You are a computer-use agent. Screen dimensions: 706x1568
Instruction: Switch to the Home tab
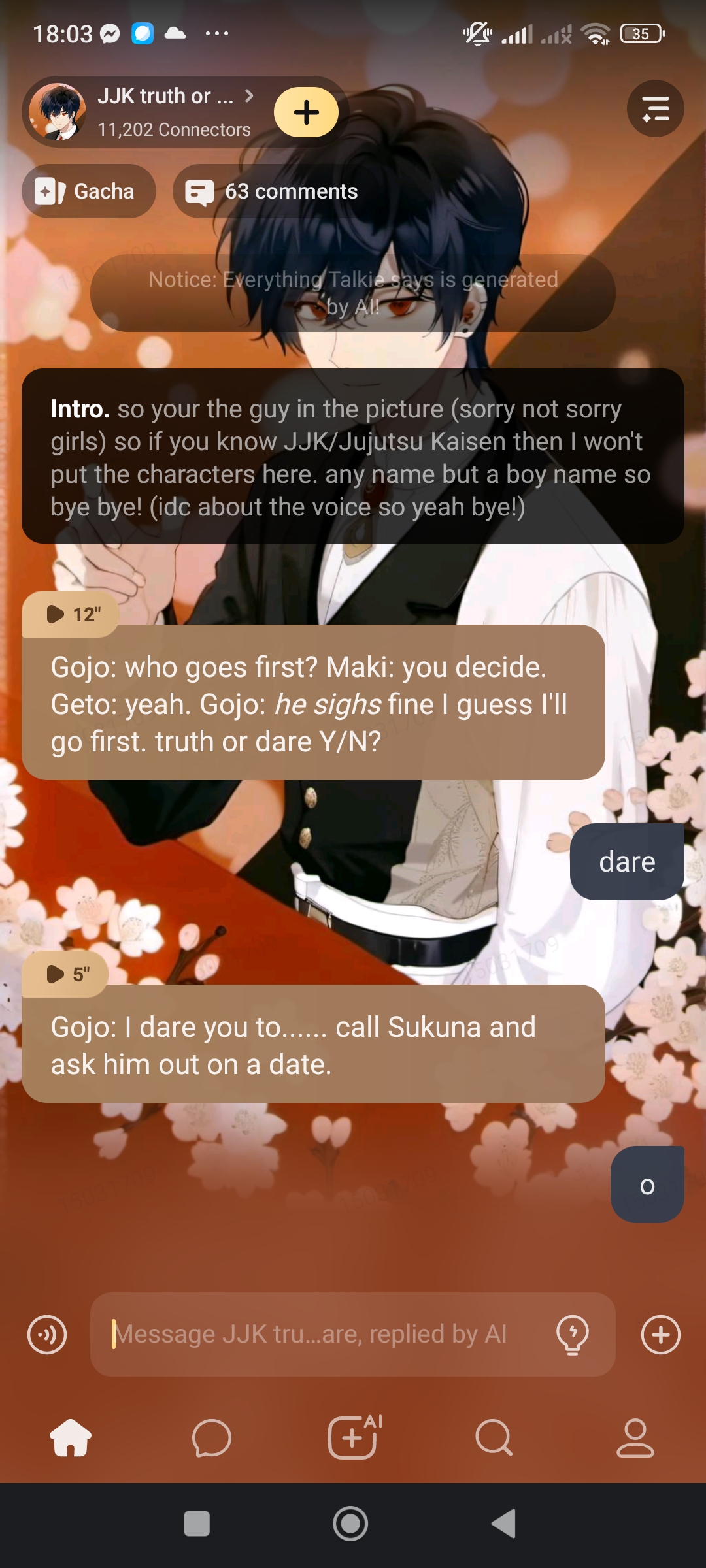[x=71, y=1437]
